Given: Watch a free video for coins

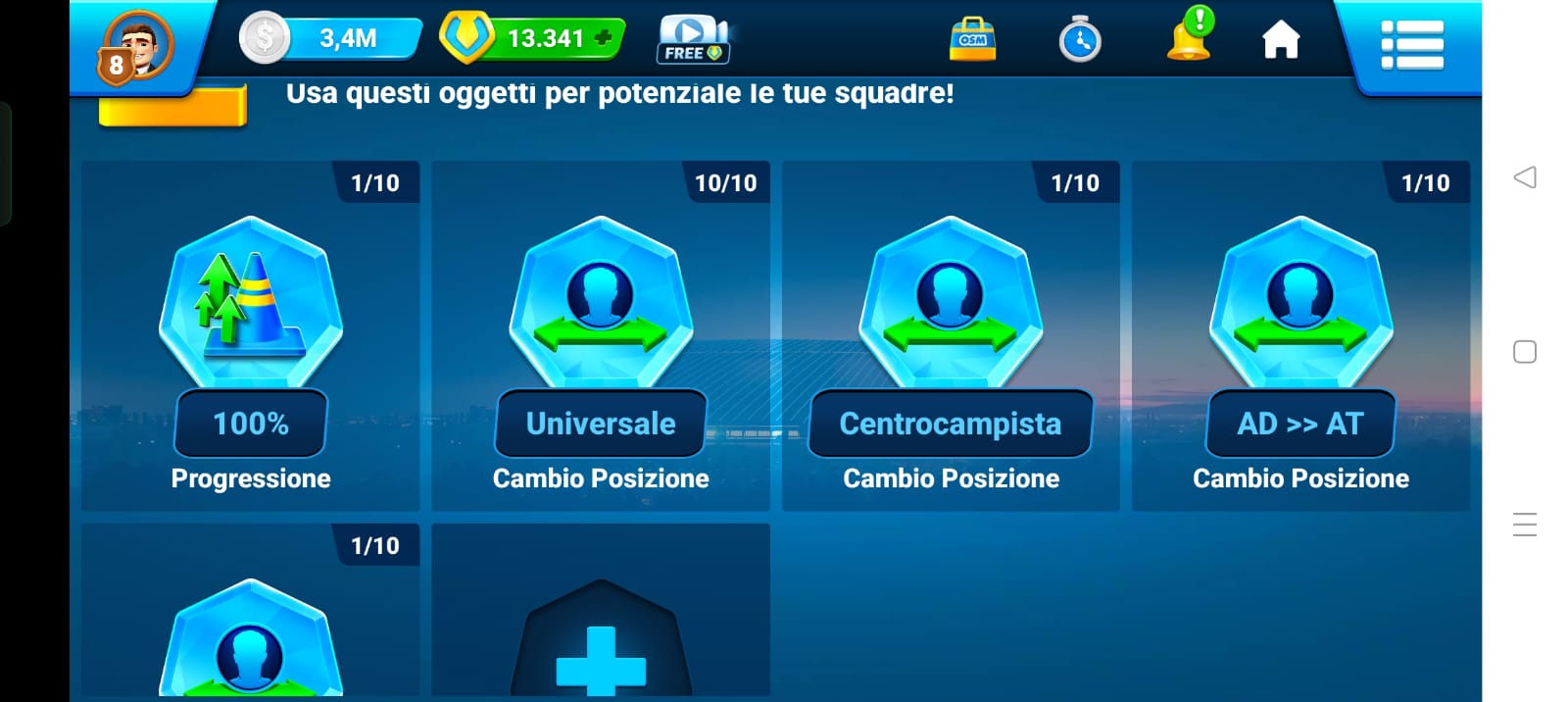Looking at the screenshot, I should pos(692,40).
